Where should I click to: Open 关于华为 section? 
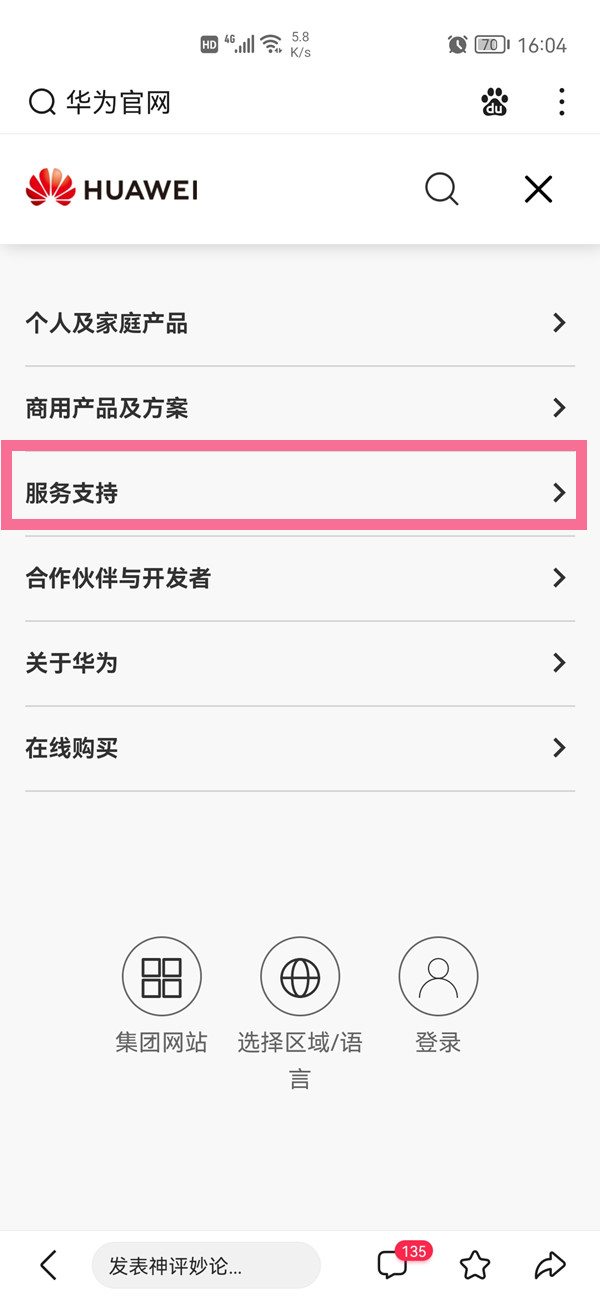click(x=298, y=663)
